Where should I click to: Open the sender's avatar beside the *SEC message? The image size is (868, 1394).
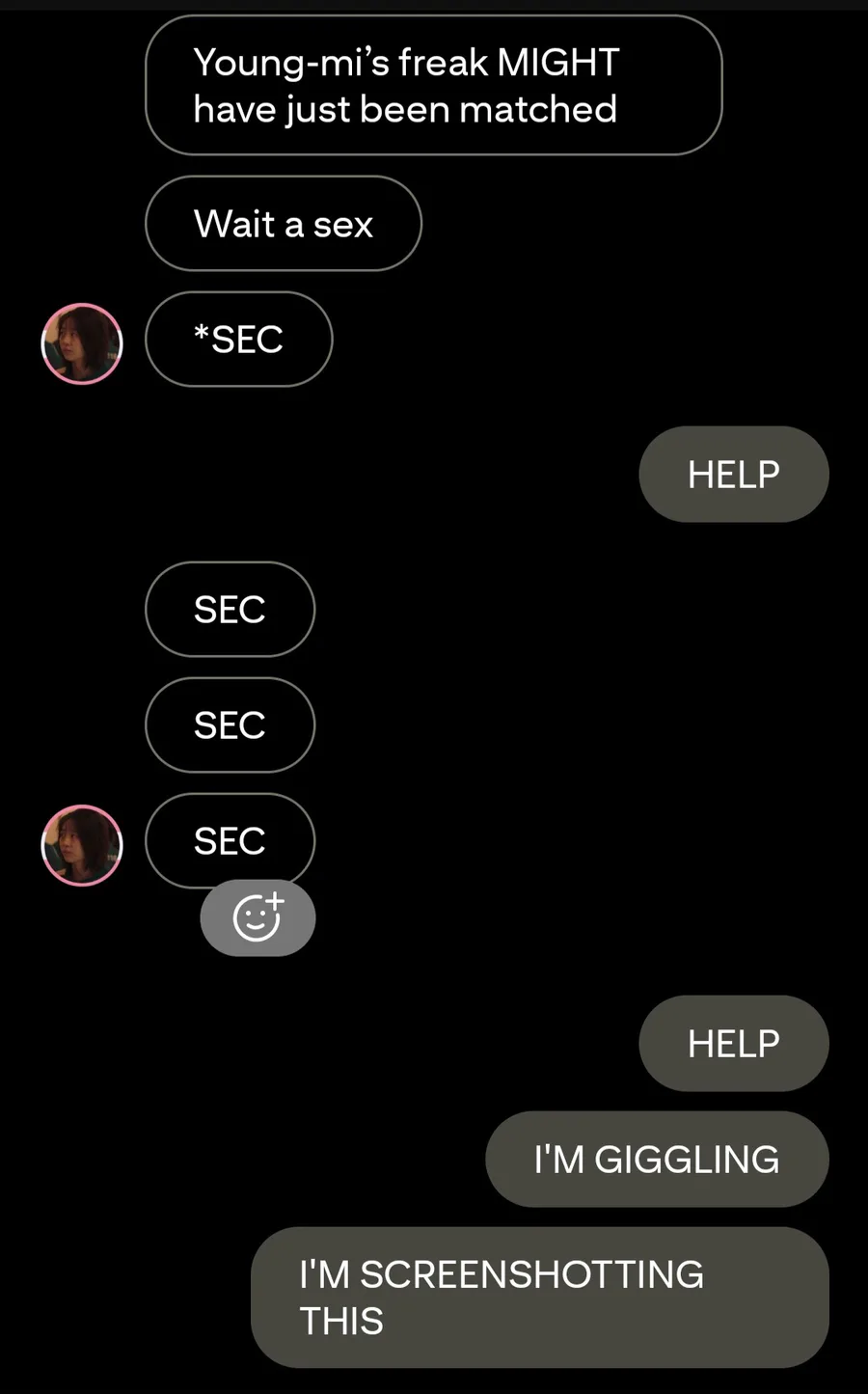point(82,343)
